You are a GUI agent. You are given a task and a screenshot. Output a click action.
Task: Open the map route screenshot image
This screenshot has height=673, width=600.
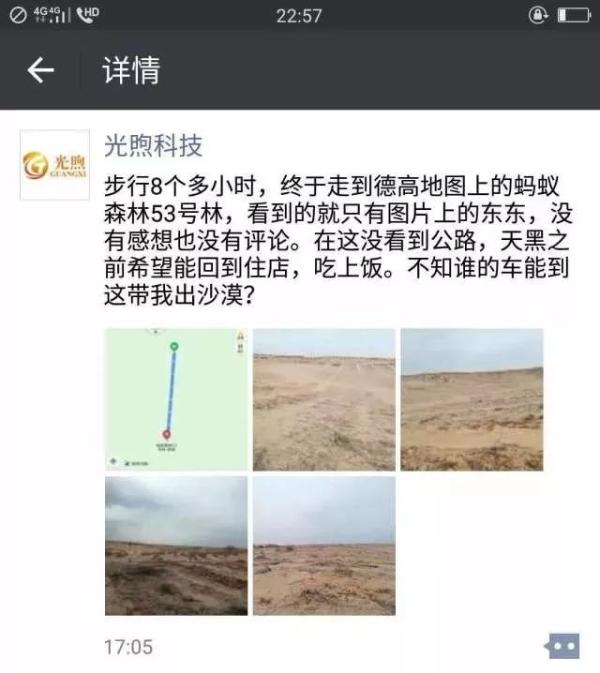176,399
